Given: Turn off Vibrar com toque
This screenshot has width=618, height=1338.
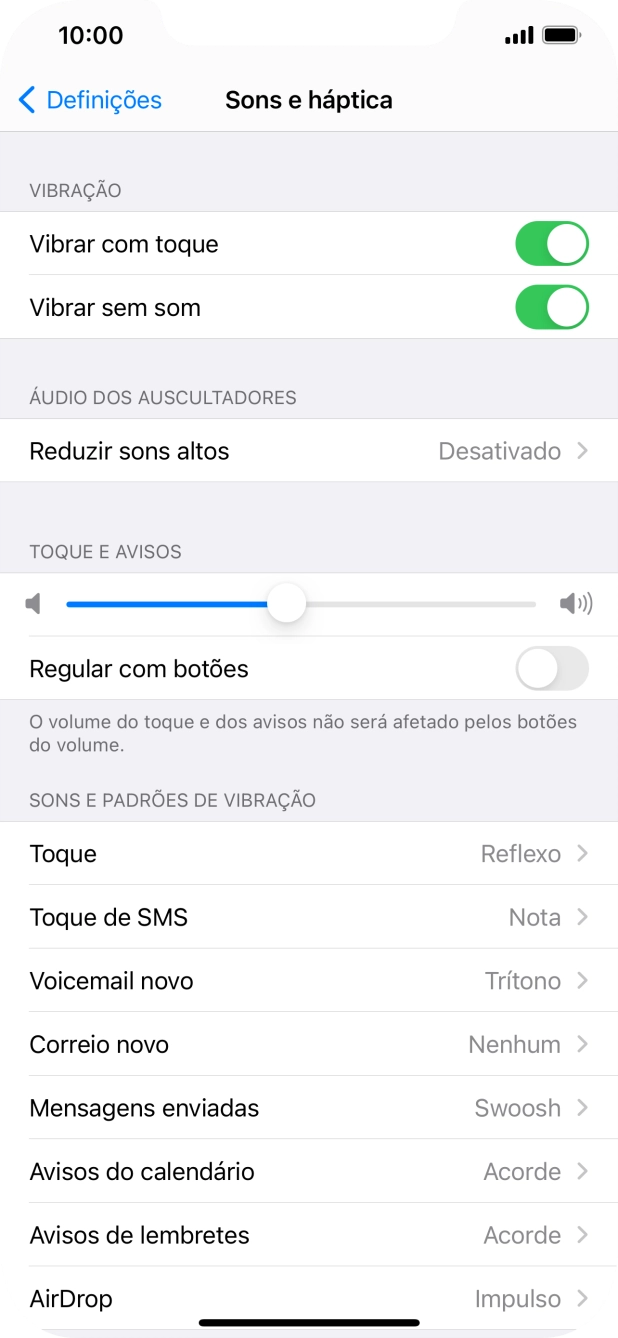Looking at the screenshot, I should pos(551,244).
